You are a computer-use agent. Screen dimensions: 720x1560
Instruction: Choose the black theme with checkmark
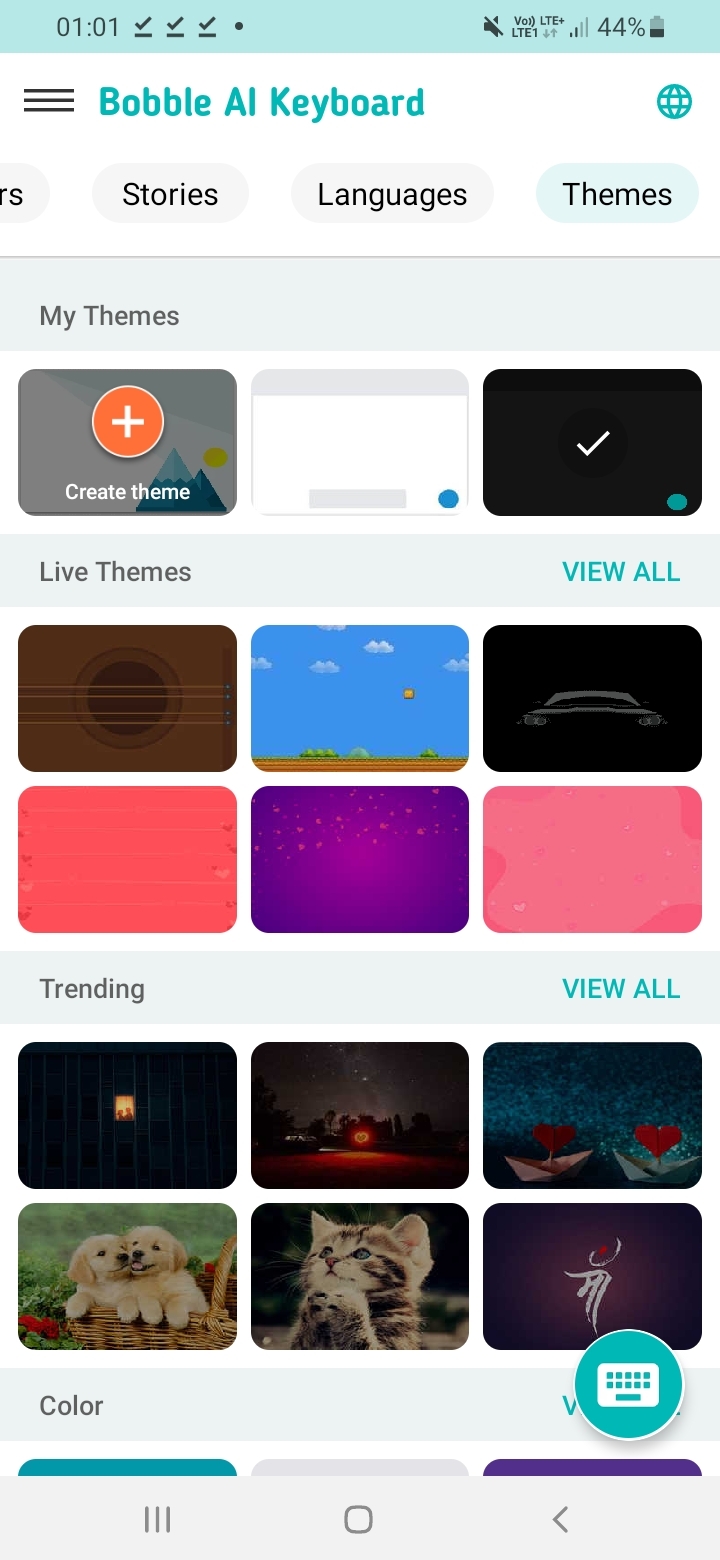[592, 443]
